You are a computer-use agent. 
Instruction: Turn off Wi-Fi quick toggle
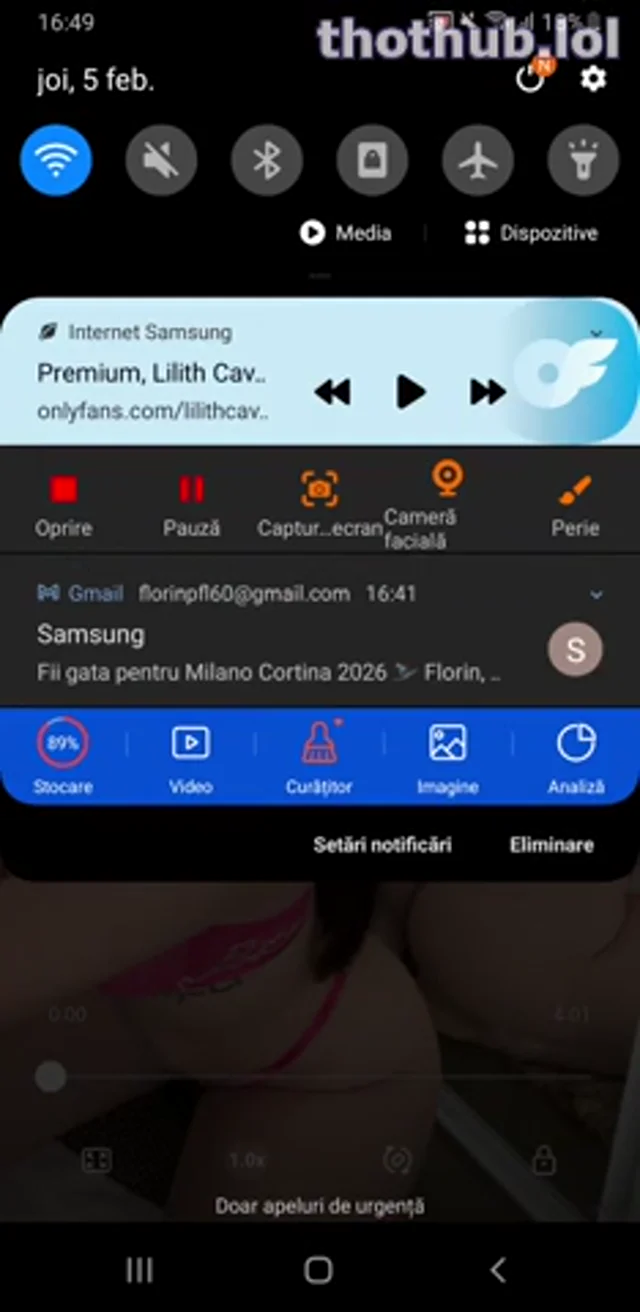click(56, 160)
